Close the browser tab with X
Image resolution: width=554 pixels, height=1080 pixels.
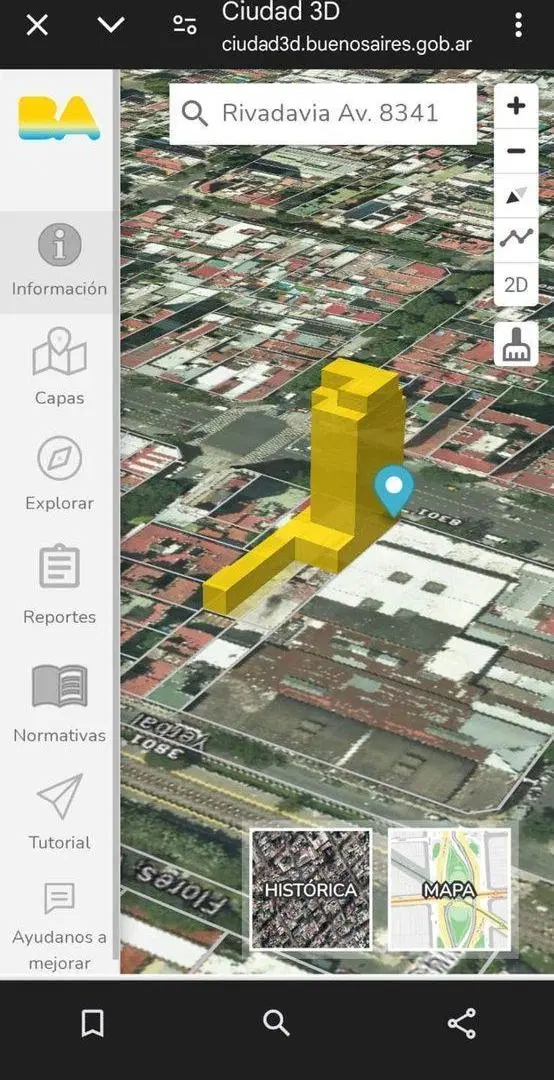click(37, 25)
